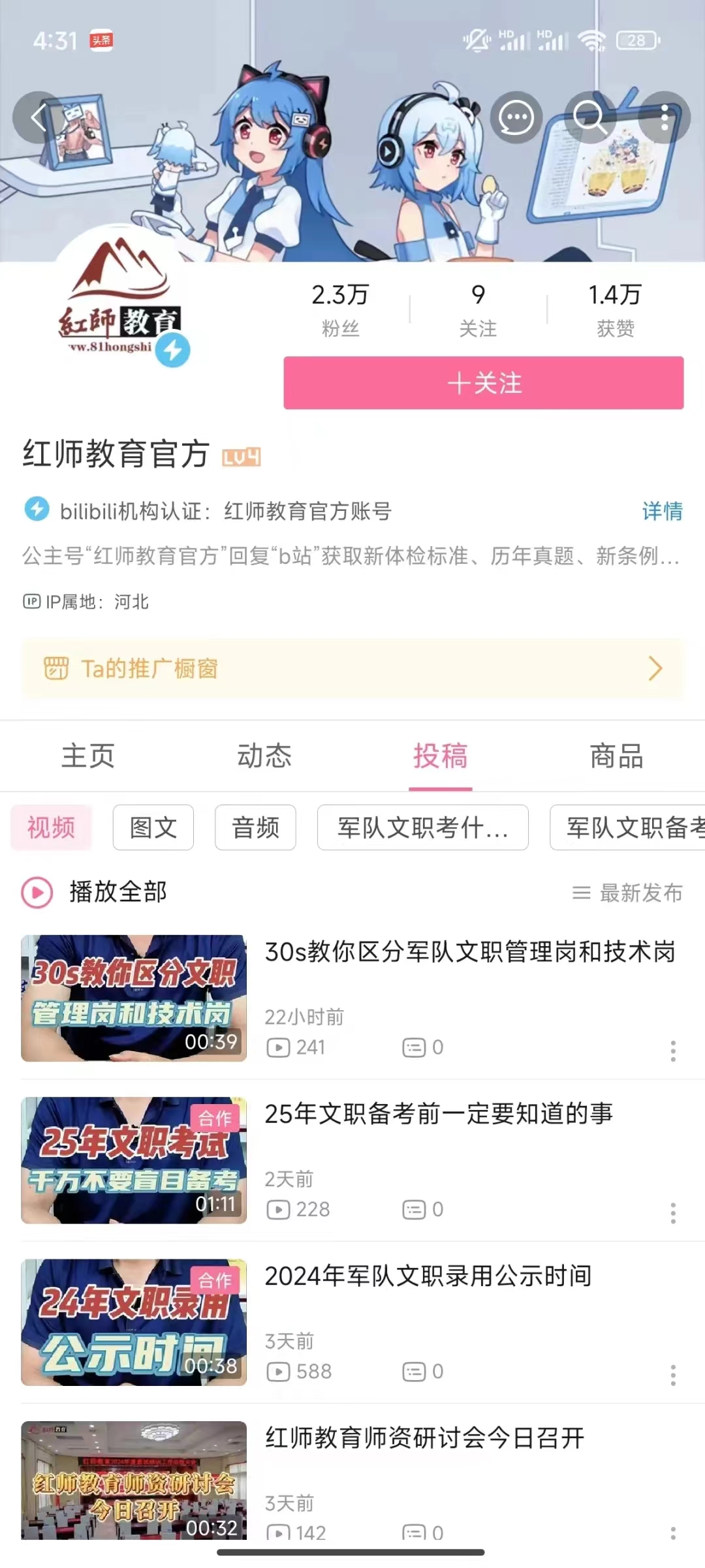705x1568 pixels.
Task: Change sort order via 最新发布
Action: (x=628, y=893)
